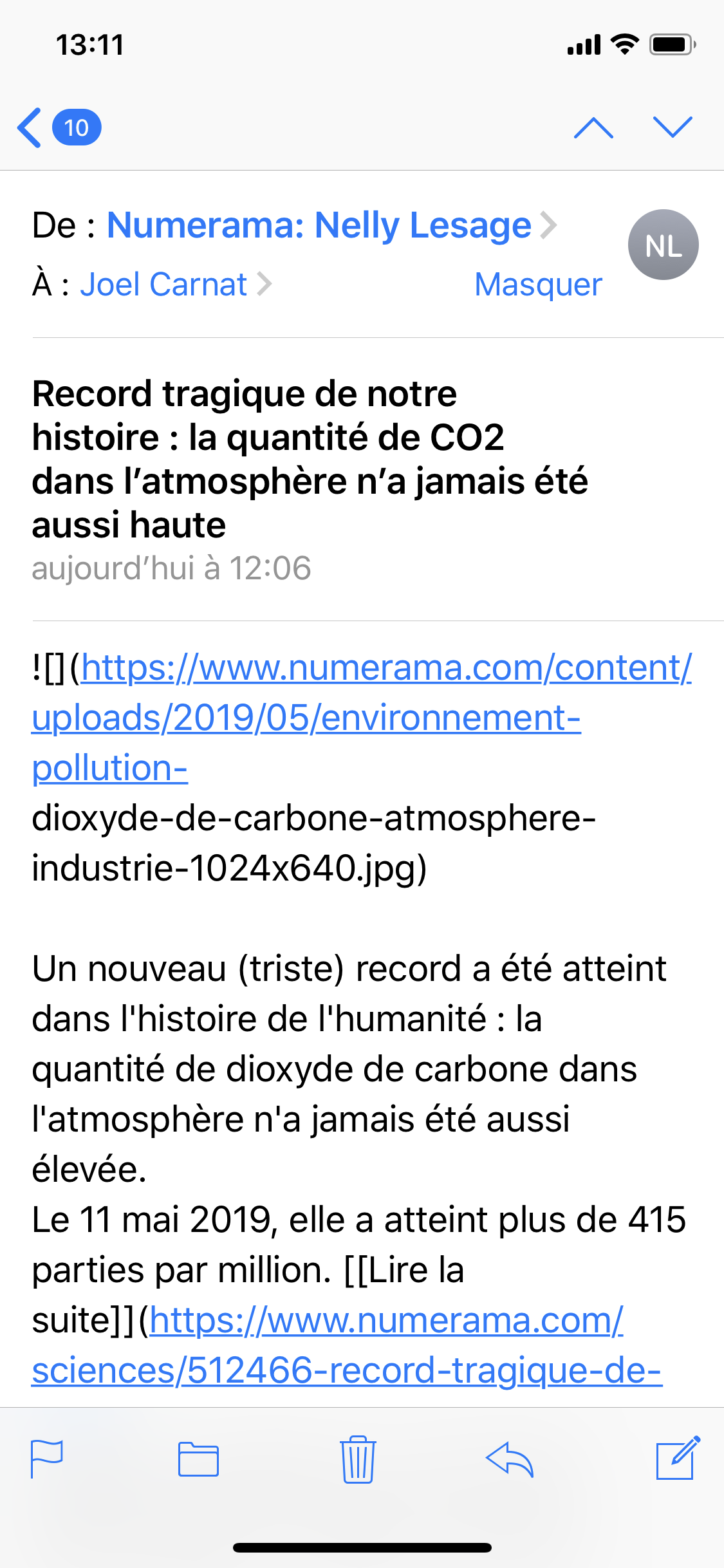This screenshot has width=724, height=1568.
Task: Move message to a folder
Action: click(x=198, y=1459)
